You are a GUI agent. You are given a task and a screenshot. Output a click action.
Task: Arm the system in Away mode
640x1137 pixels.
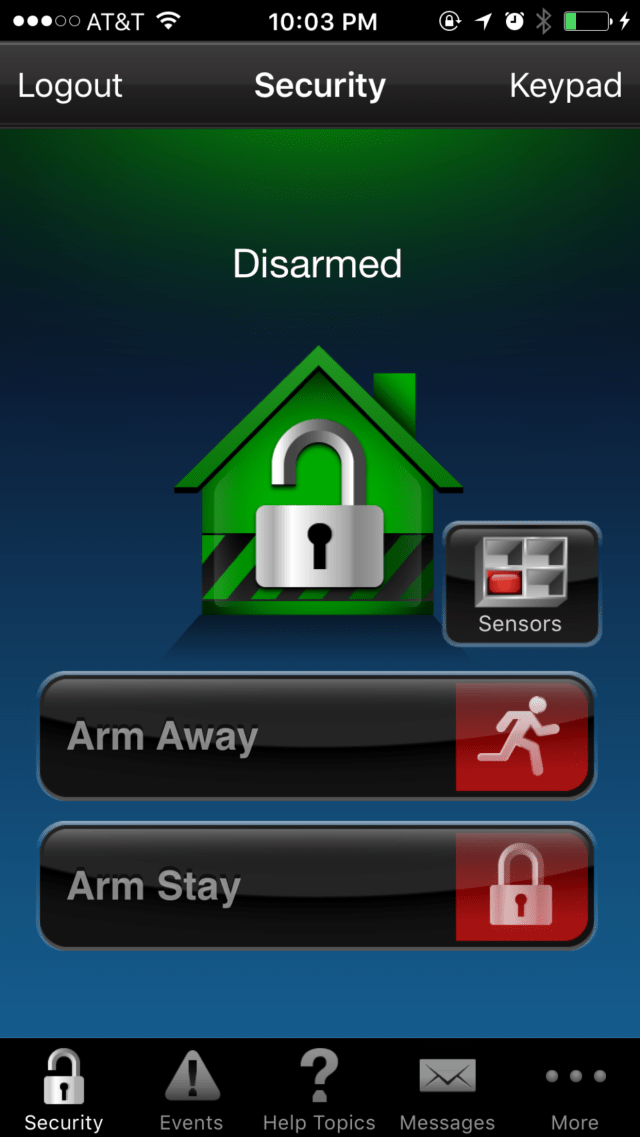[316, 737]
